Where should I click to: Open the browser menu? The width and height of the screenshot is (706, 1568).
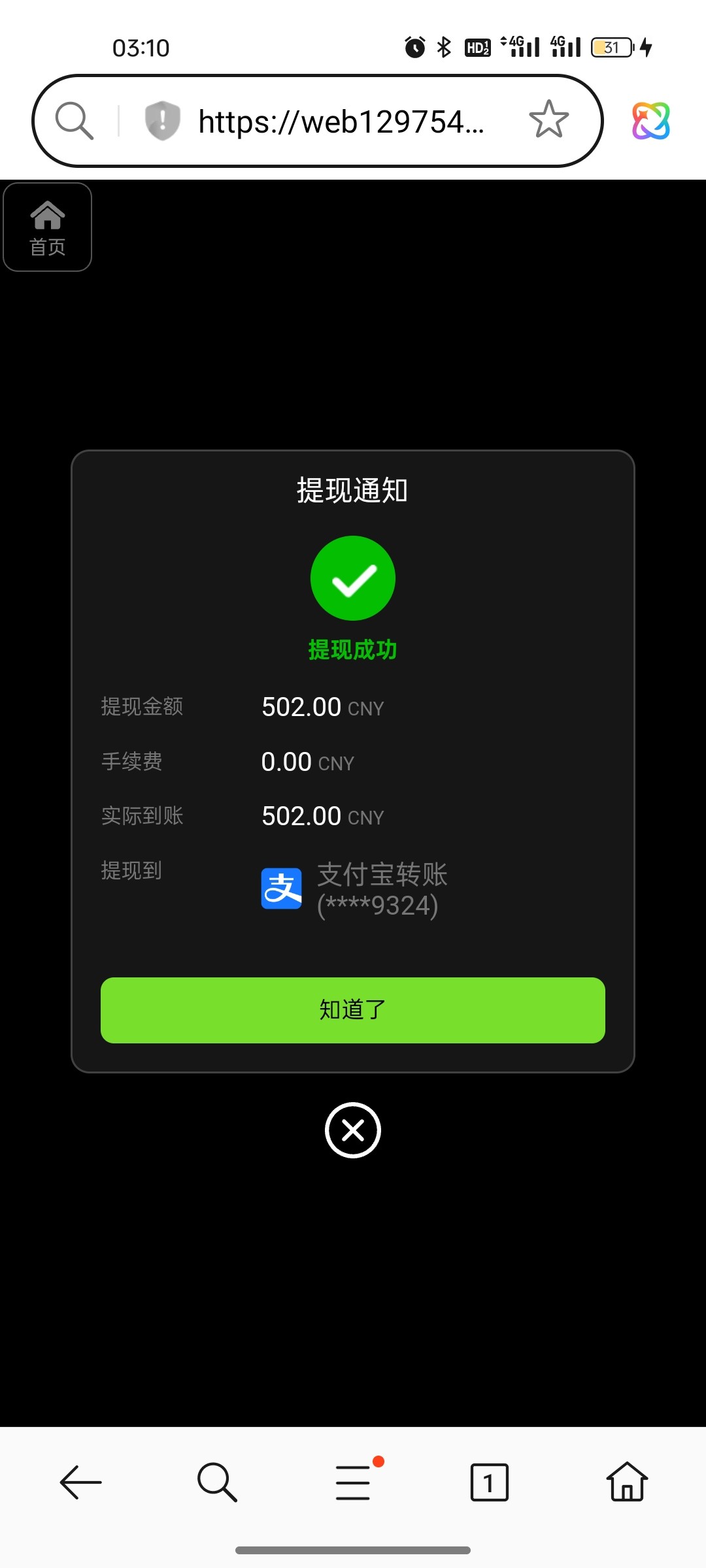(354, 1482)
